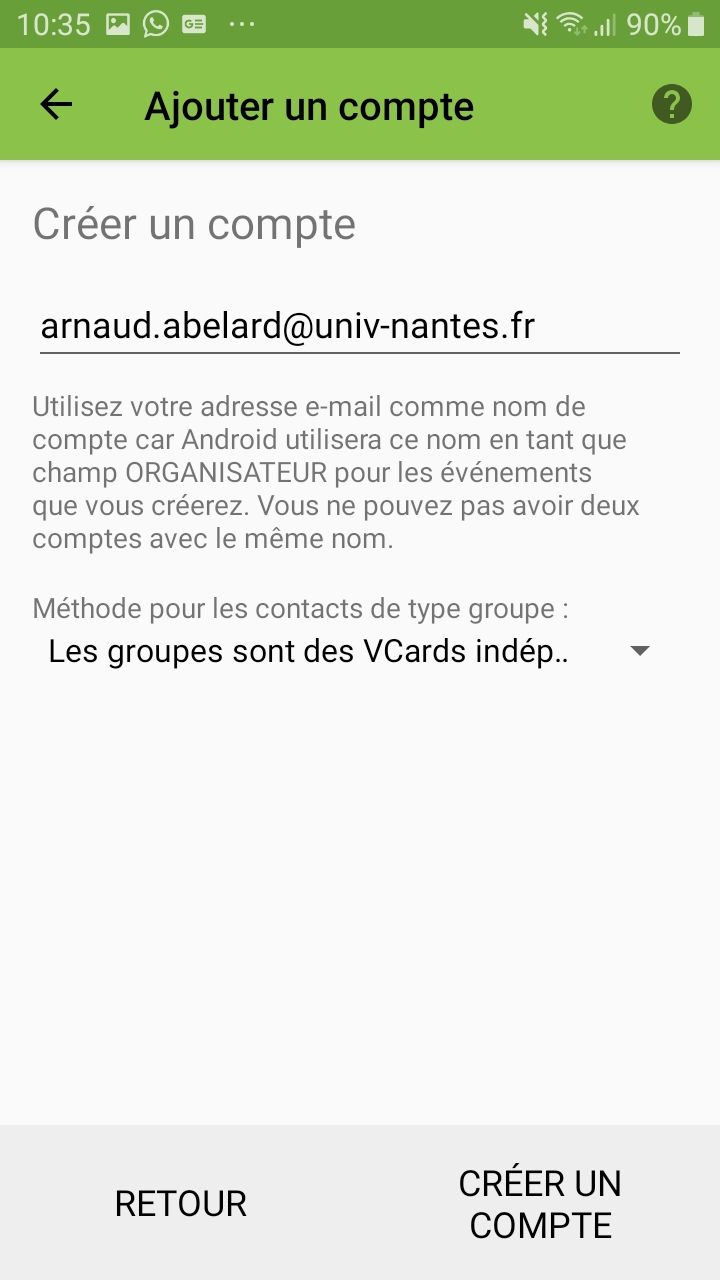Tap the 'Créer un compte' section heading
The image size is (720, 1280).
pyautogui.click(x=194, y=223)
